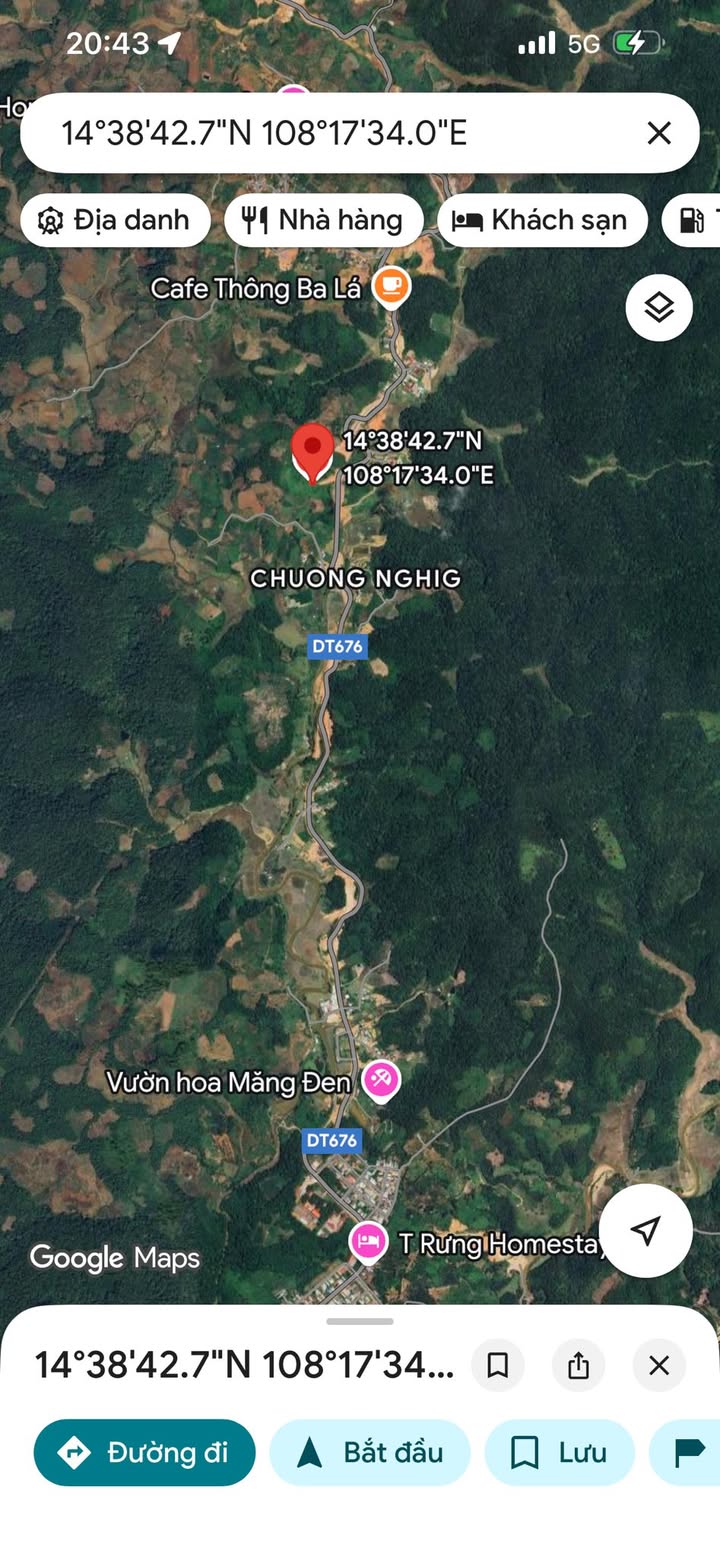Save place using Lưu button
Viewport: 720px width, 1557px height.
click(x=560, y=1452)
